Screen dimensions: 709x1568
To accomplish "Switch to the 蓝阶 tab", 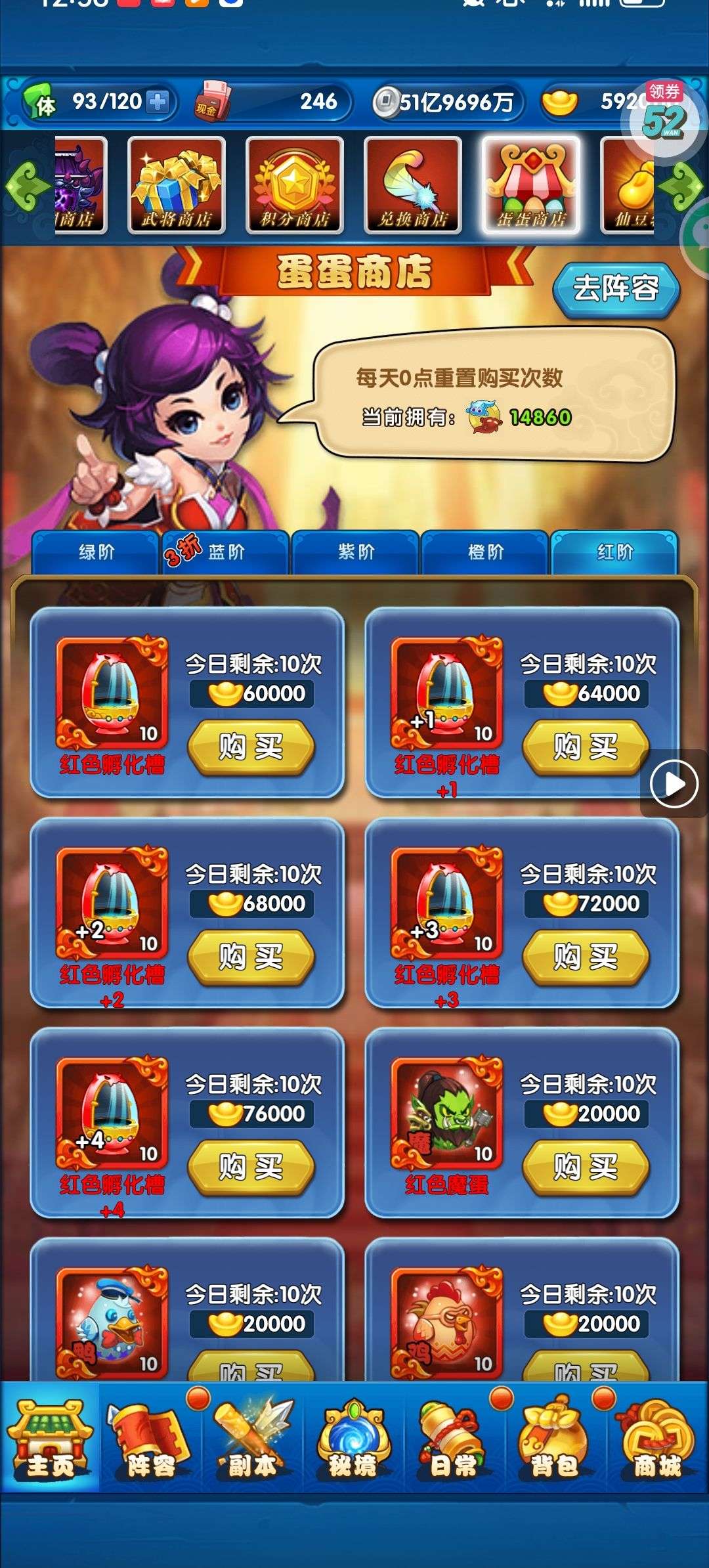I will 226,552.
